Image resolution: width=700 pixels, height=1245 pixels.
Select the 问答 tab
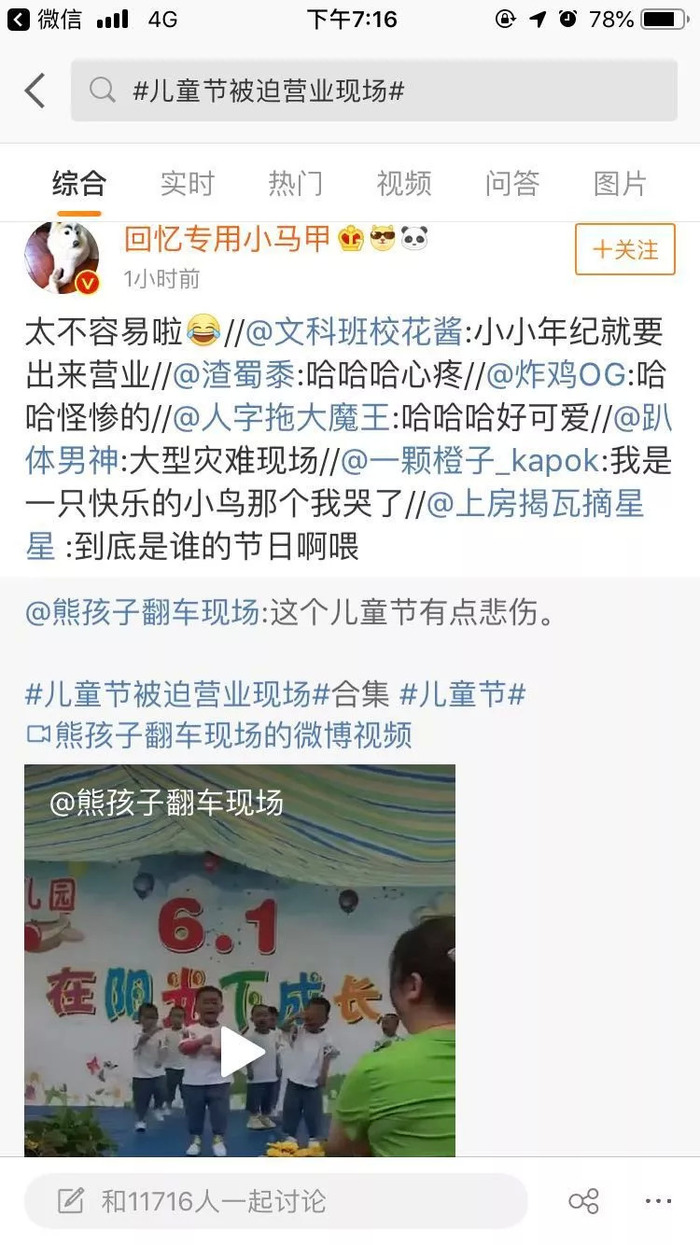click(x=512, y=183)
